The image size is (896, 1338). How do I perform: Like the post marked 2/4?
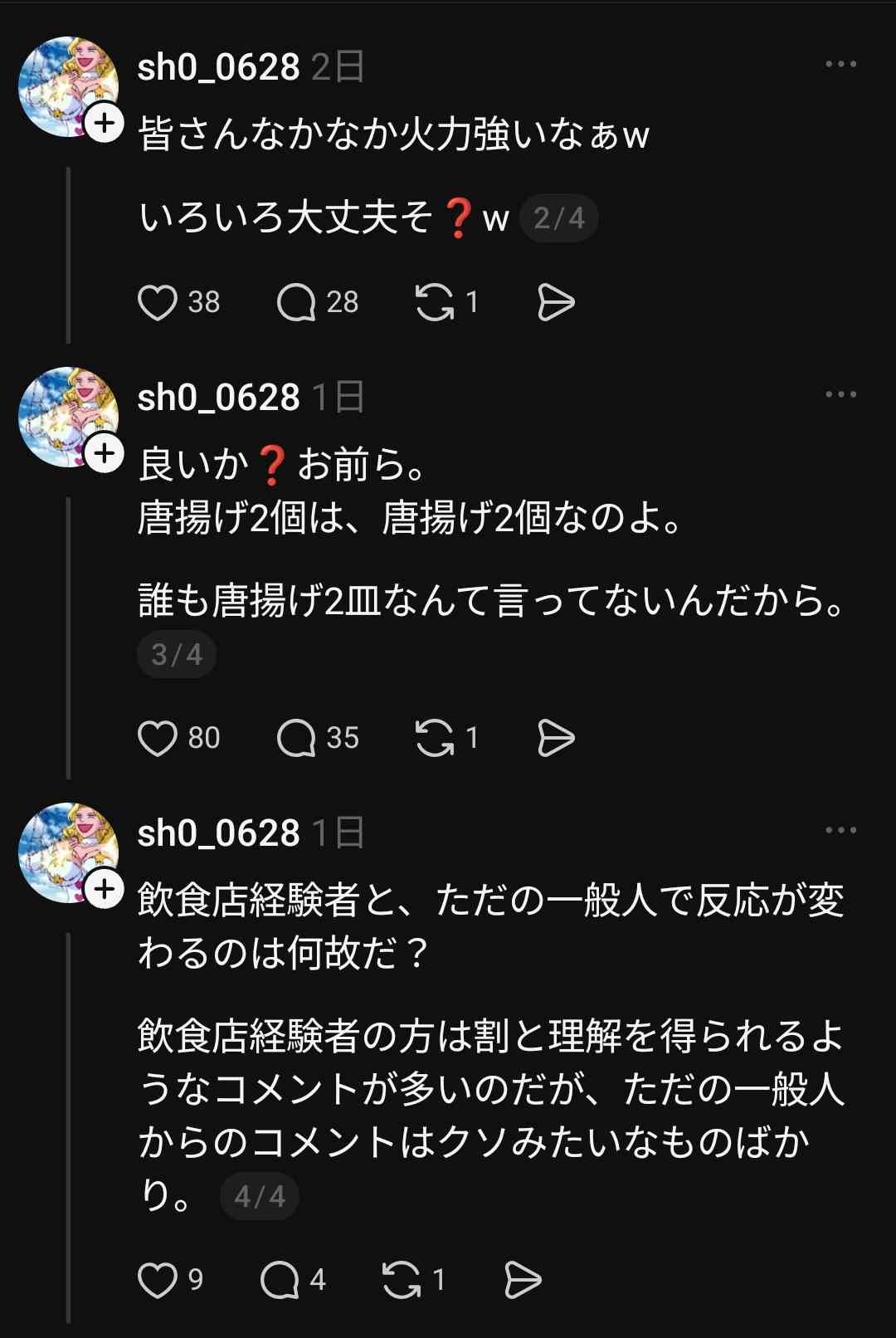tap(158, 302)
